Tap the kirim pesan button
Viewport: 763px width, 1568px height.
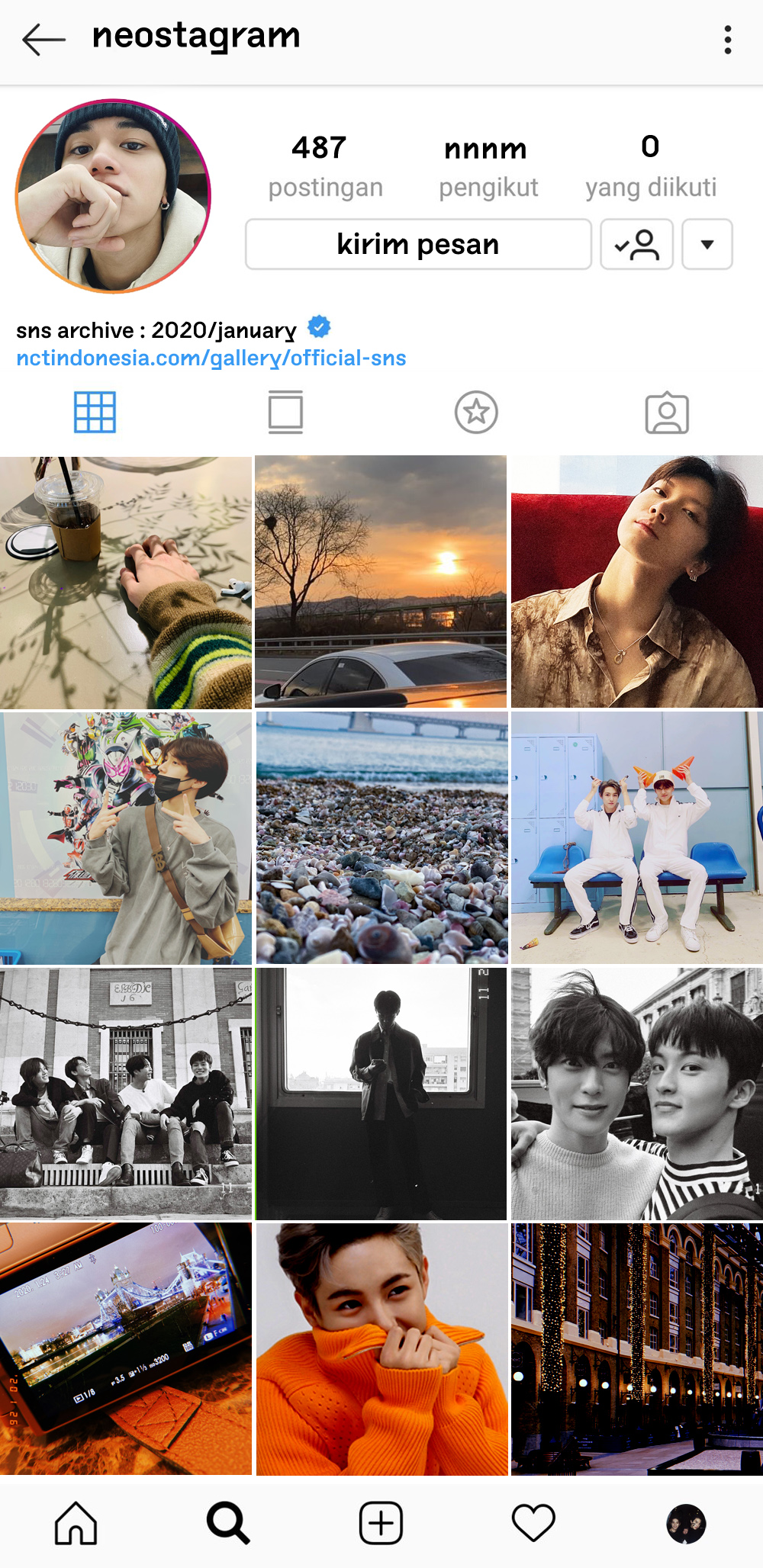(418, 245)
